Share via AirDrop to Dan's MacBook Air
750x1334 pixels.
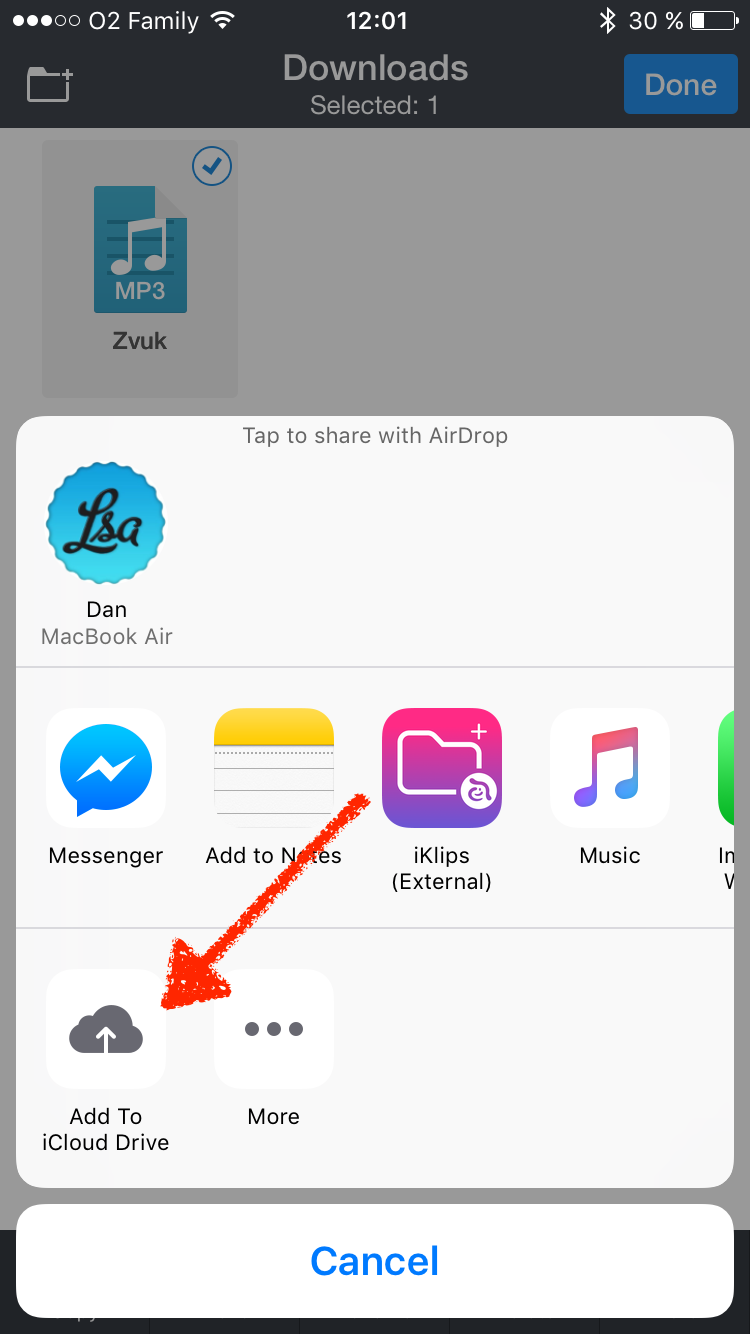tap(106, 523)
